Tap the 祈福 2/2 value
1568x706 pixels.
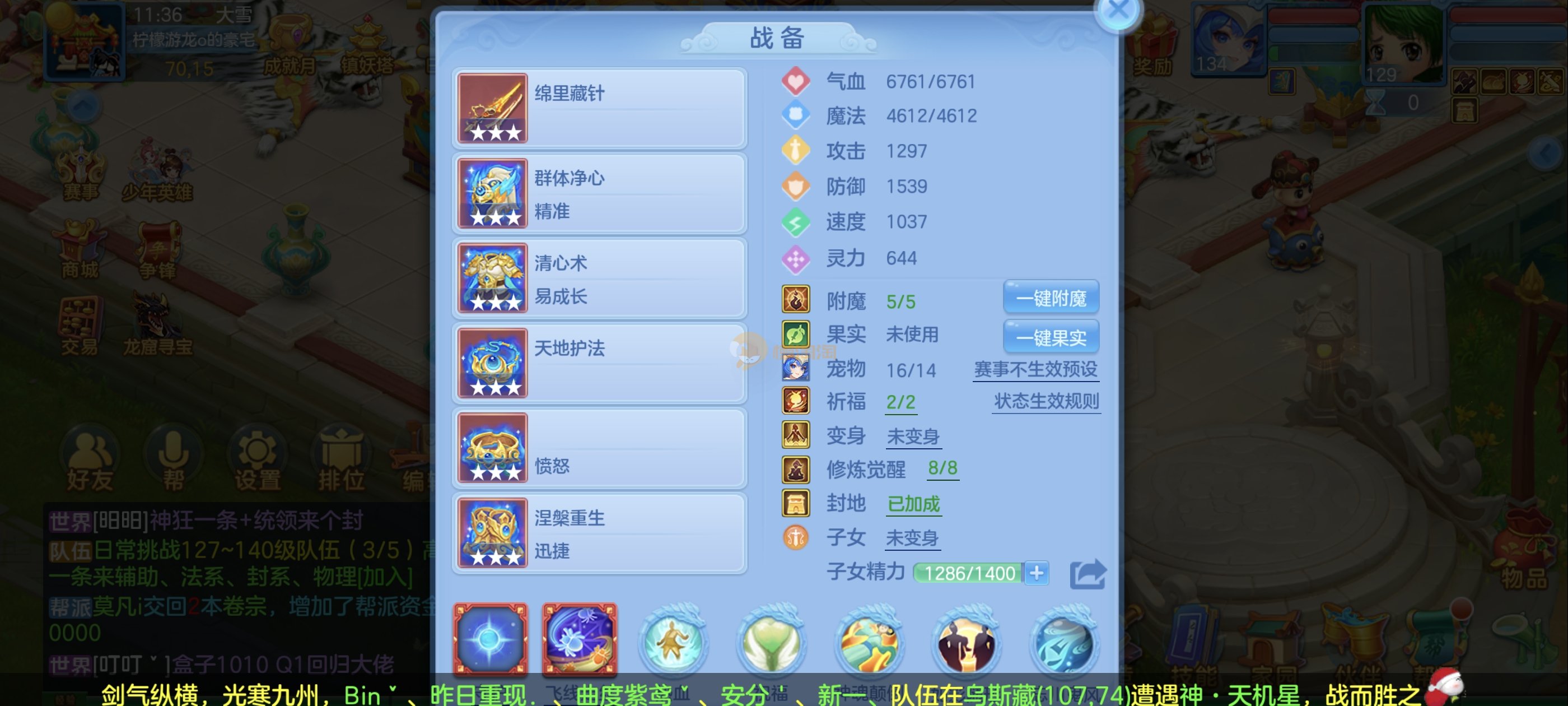[x=900, y=402]
